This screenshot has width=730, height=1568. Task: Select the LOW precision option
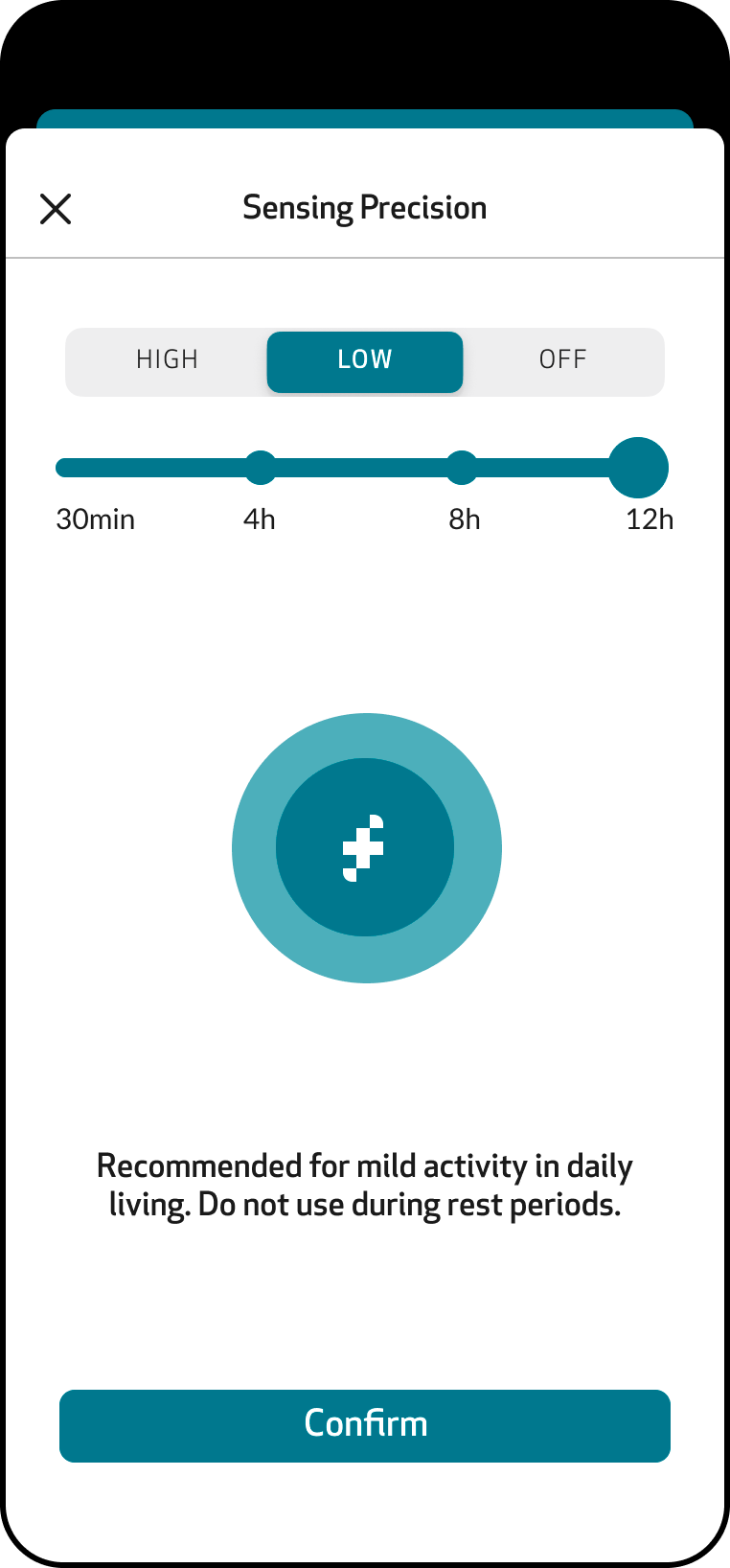coord(365,360)
